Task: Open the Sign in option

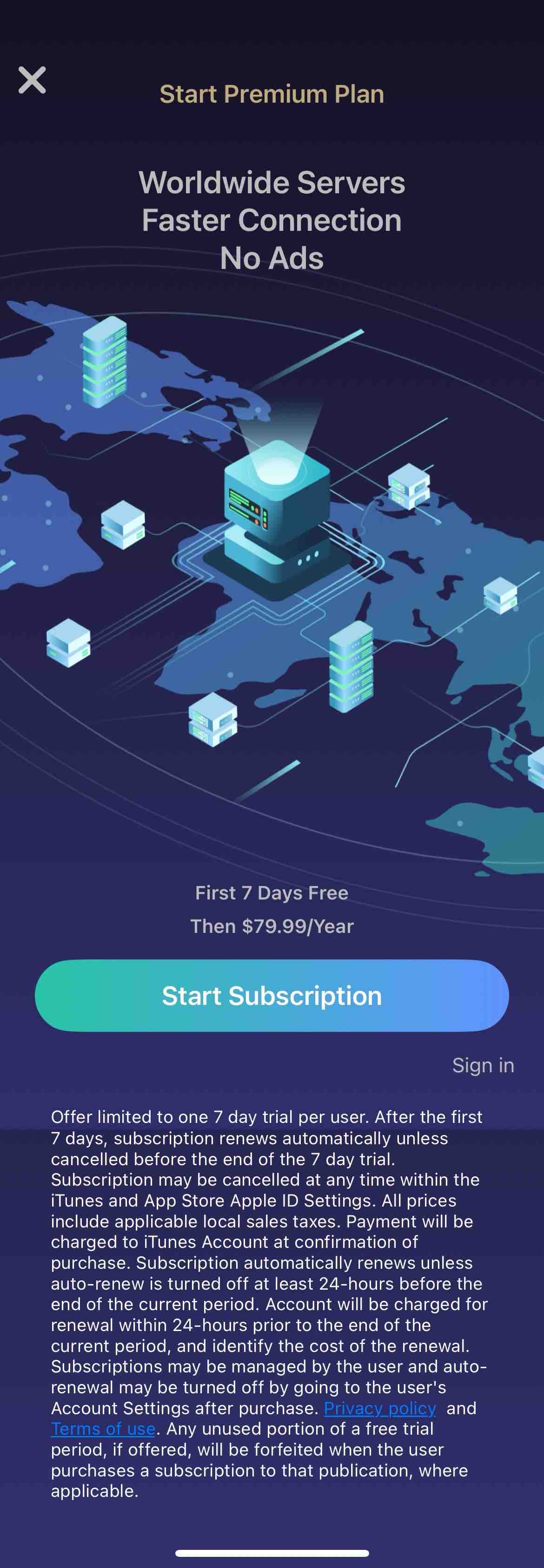Action: 483,1065
